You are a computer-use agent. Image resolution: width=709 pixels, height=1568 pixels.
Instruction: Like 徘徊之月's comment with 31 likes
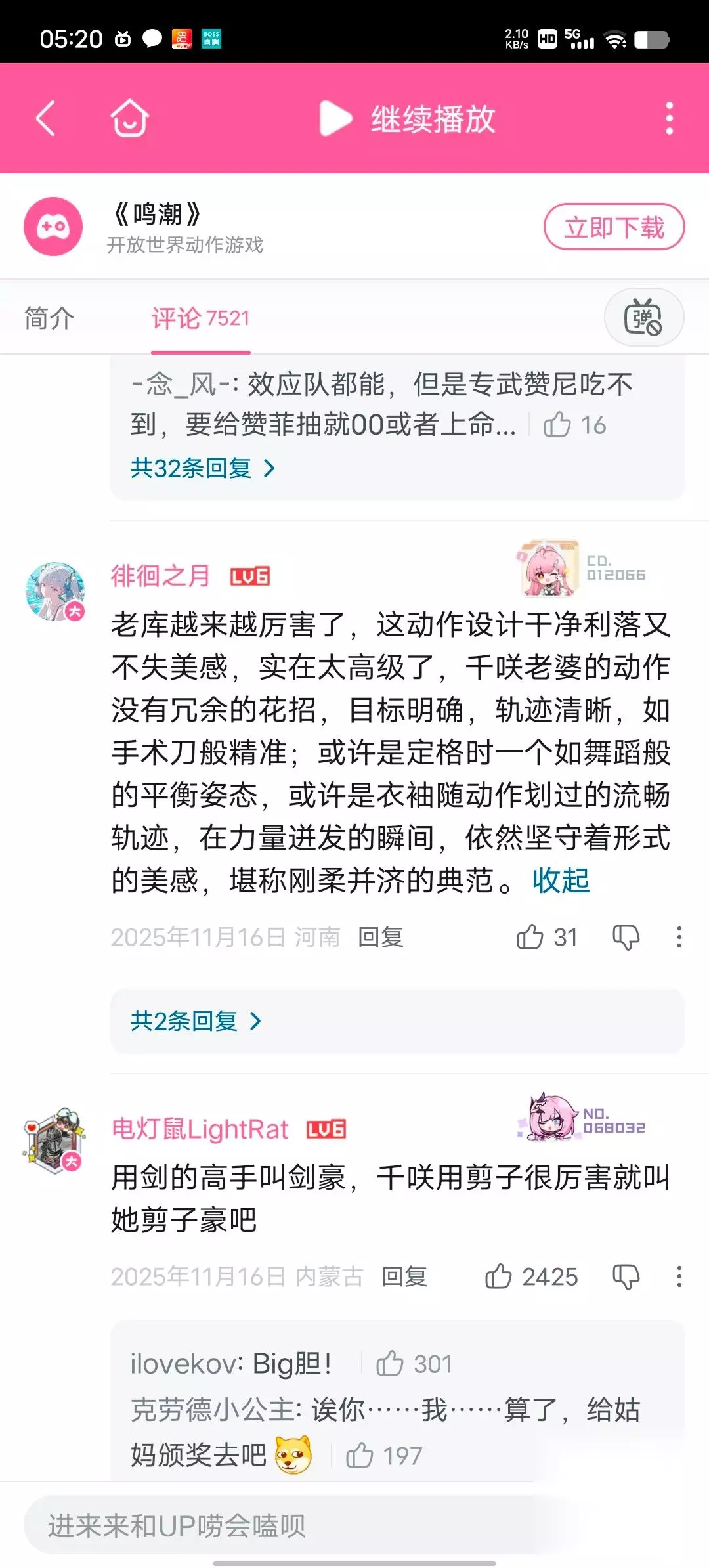(x=546, y=937)
